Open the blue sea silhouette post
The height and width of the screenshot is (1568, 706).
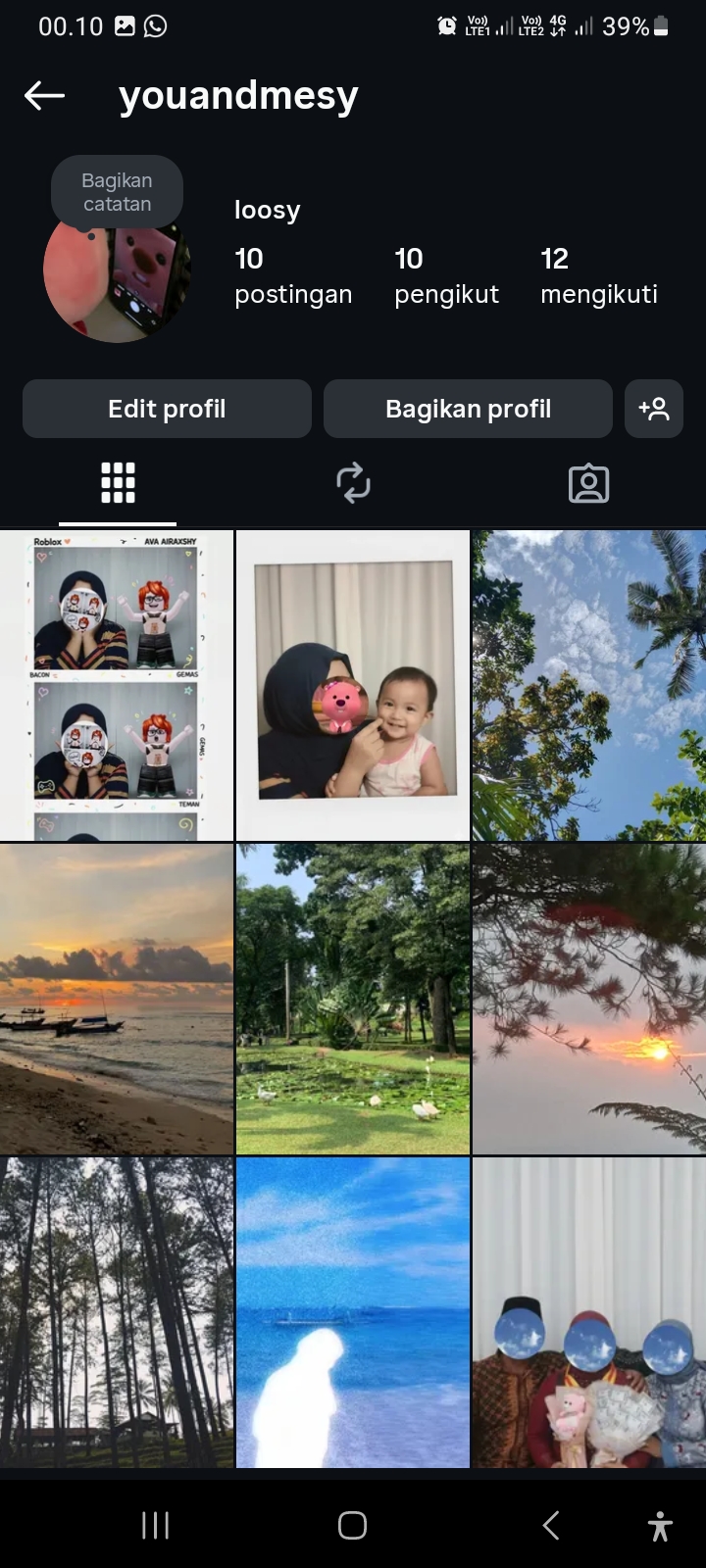coord(353,1313)
